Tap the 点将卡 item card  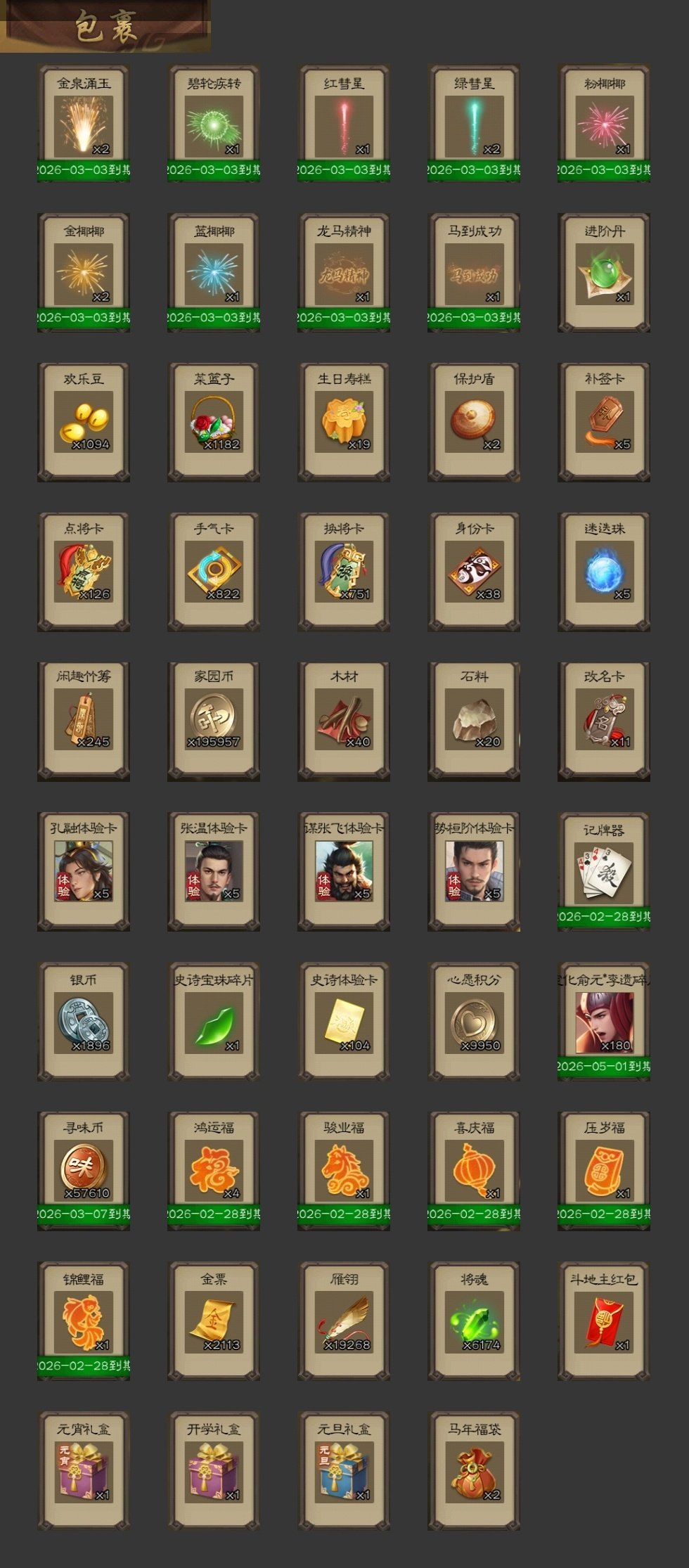tap(83, 572)
